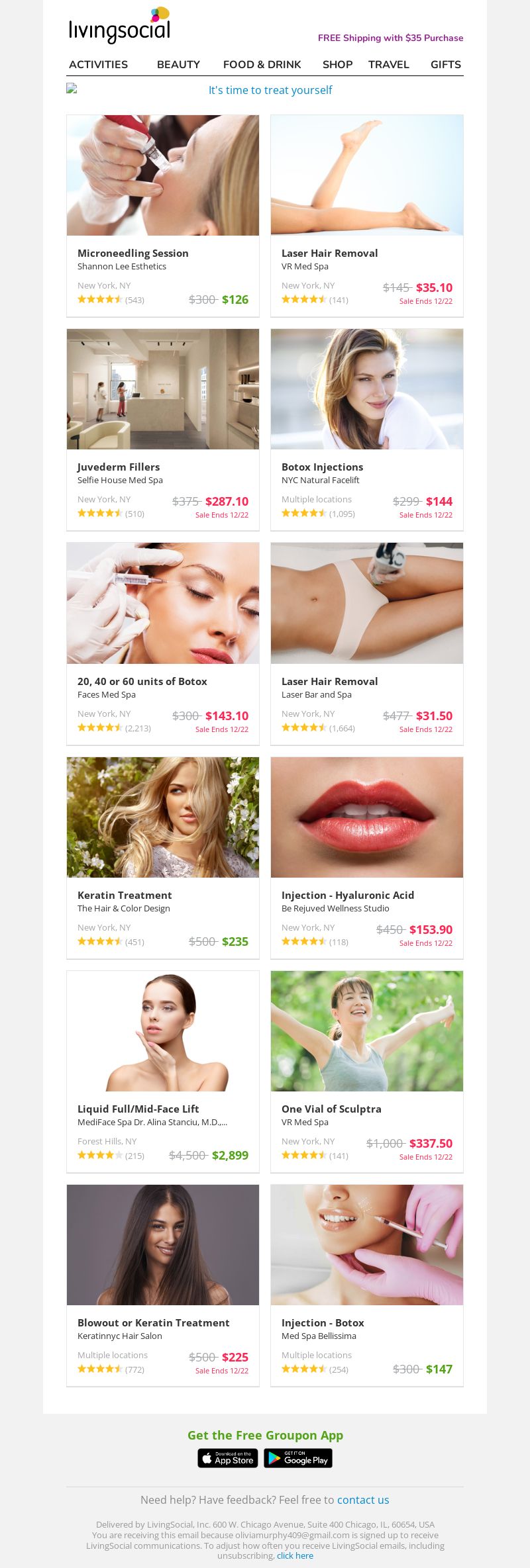Image resolution: width=530 pixels, height=1568 pixels.
Task: Open the ACTIVITIES category
Action: (x=98, y=64)
